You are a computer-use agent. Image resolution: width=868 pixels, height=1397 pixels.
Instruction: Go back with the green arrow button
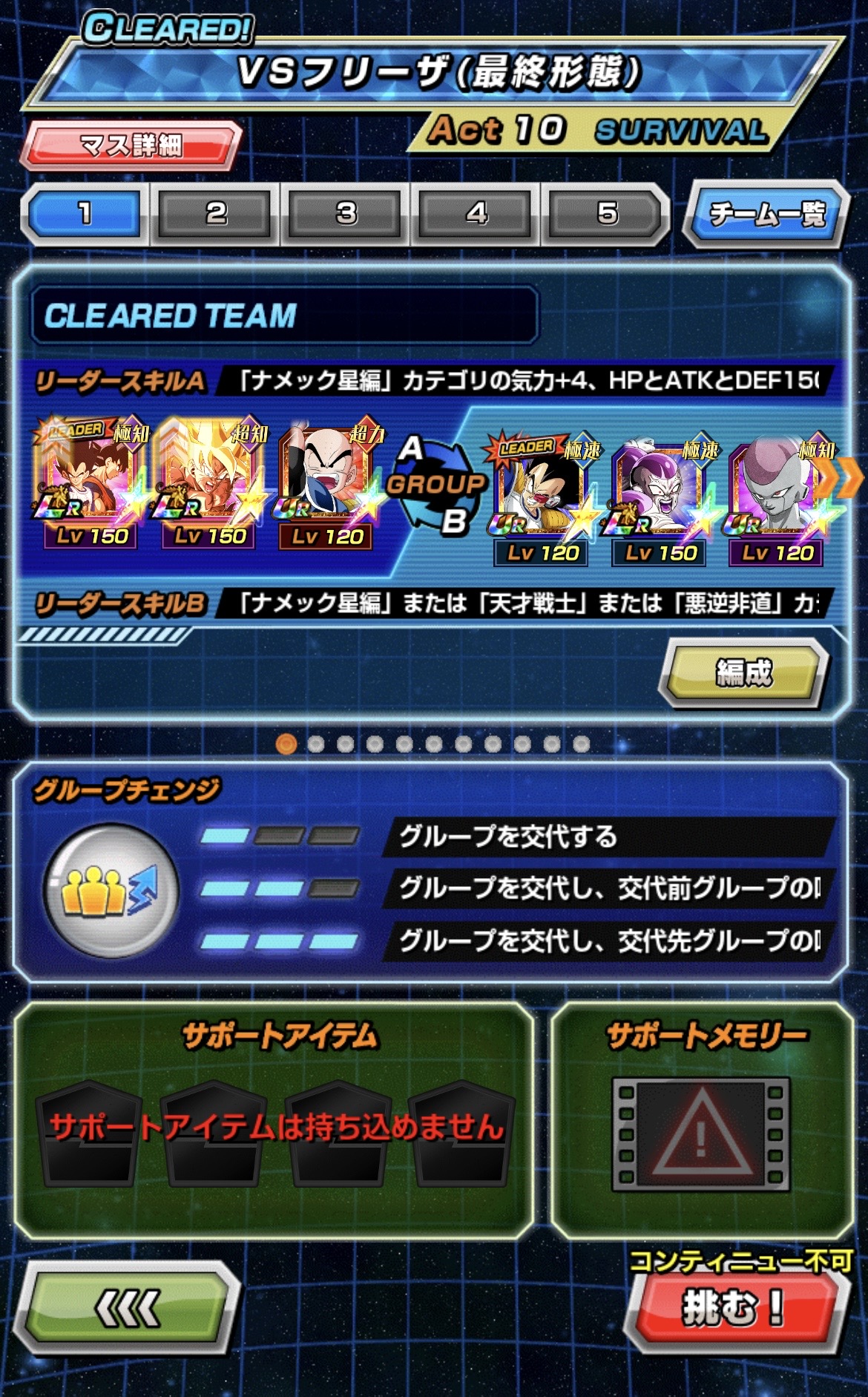point(128,1309)
